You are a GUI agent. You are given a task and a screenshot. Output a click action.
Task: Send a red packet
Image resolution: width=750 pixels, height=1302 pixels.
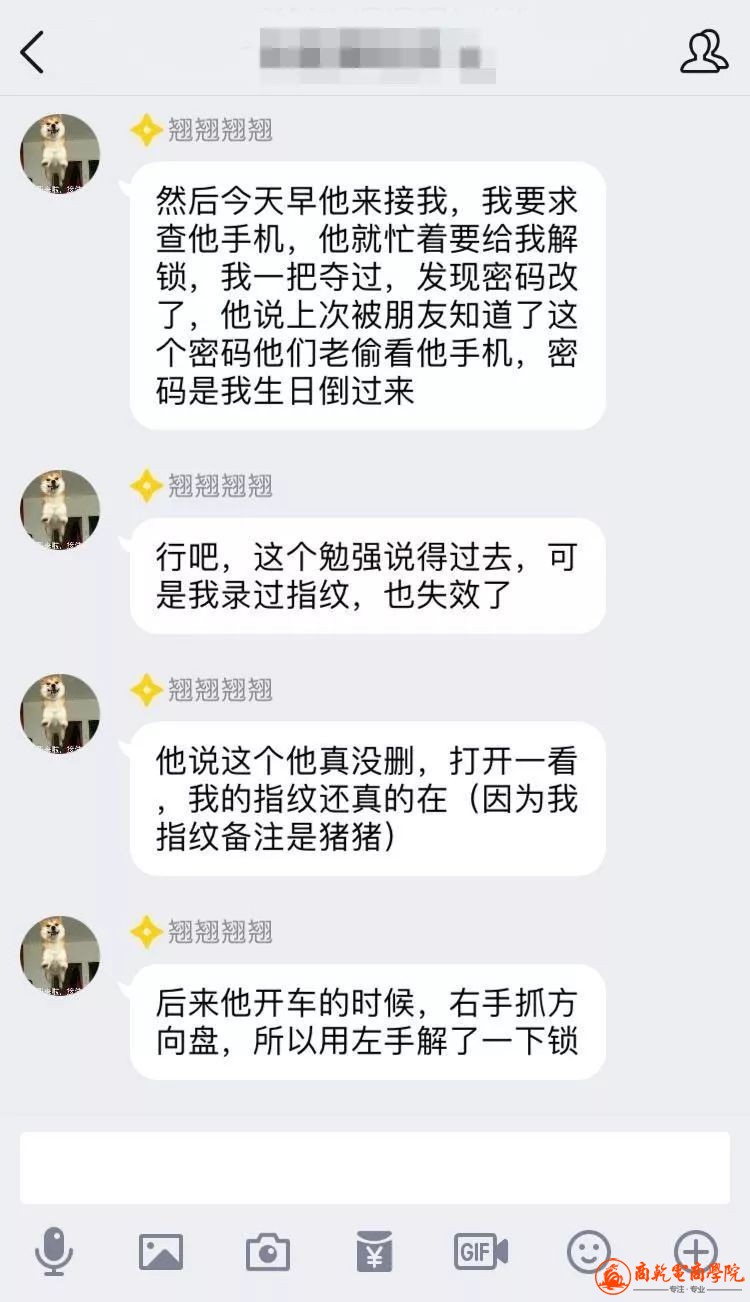(x=374, y=1251)
